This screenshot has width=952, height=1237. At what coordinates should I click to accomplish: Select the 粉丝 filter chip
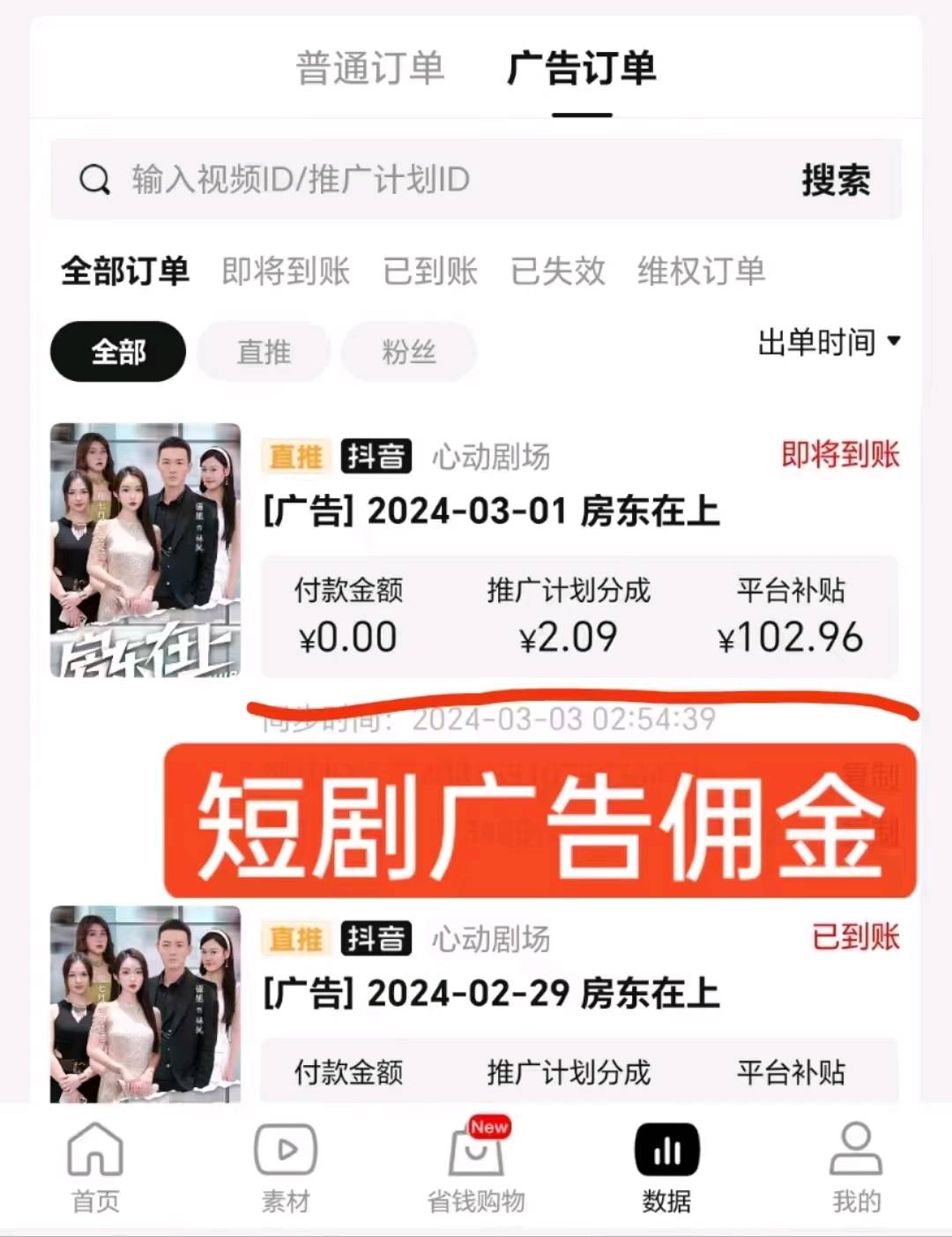click(x=408, y=352)
